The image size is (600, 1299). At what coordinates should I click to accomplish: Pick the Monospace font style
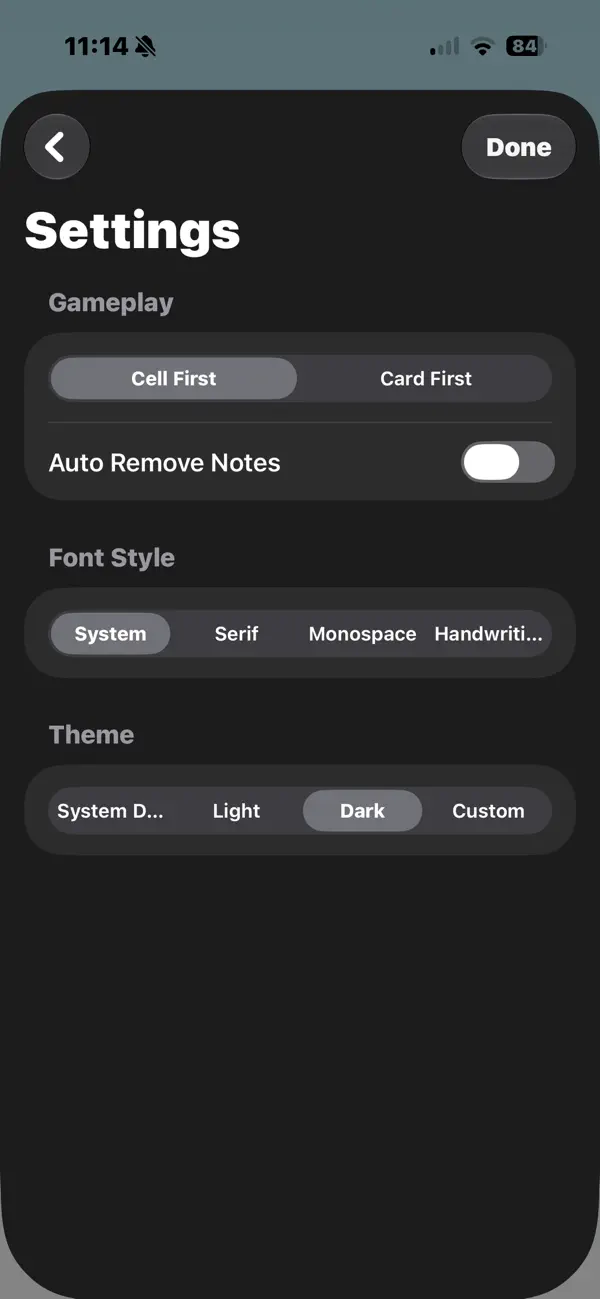362,634
